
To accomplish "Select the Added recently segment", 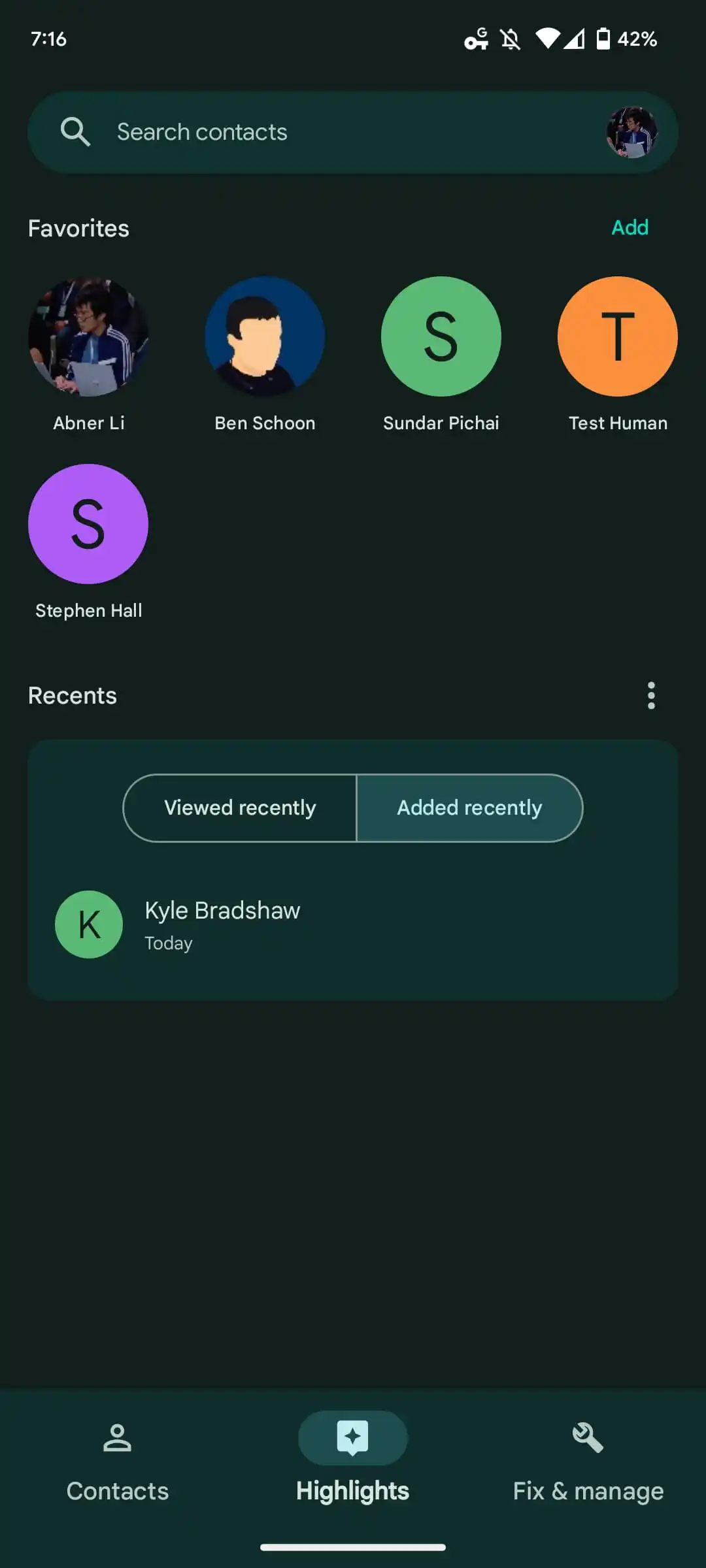I will click(x=469, y=808).
